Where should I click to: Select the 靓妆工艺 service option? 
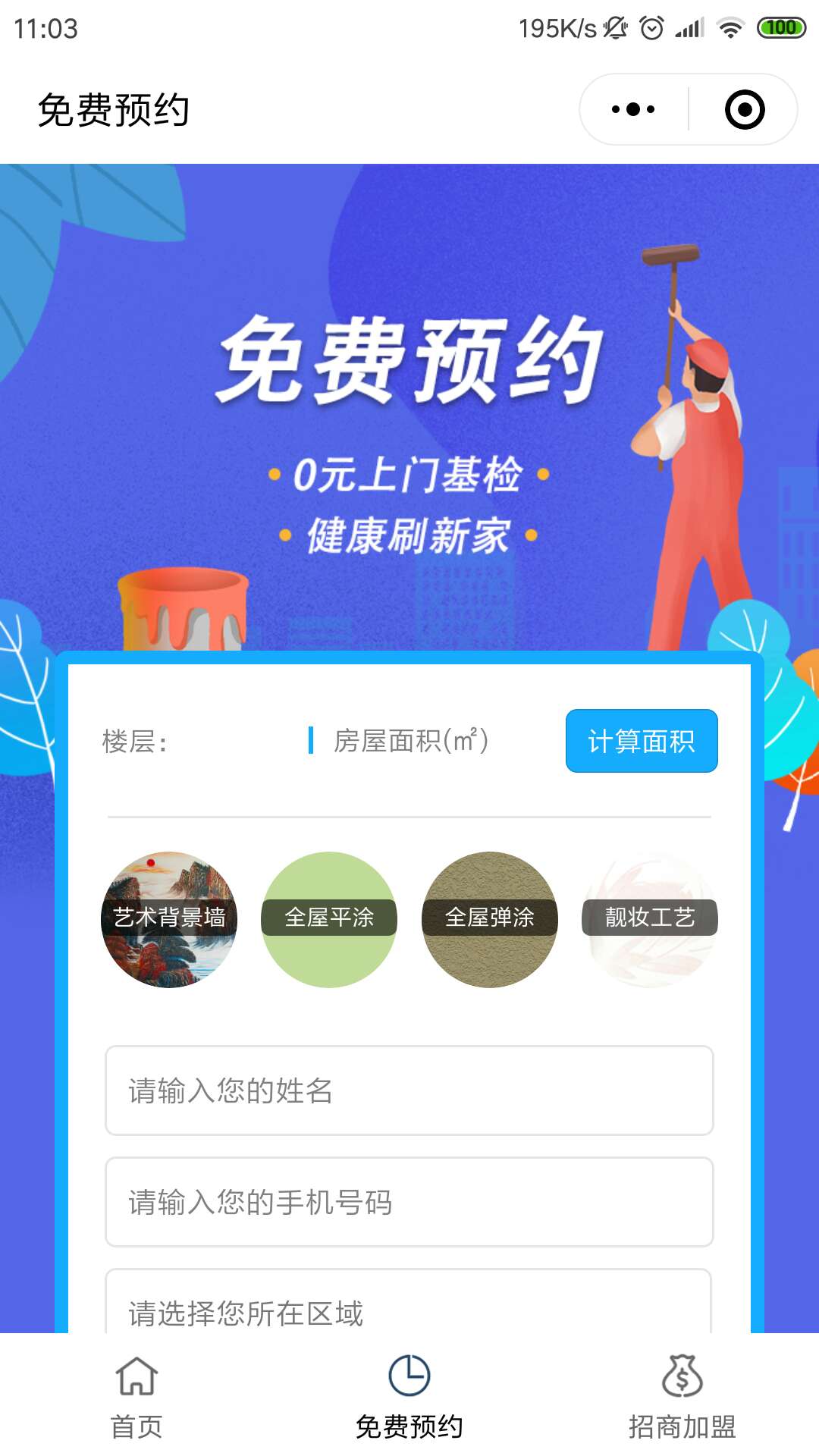click(649, 918)
